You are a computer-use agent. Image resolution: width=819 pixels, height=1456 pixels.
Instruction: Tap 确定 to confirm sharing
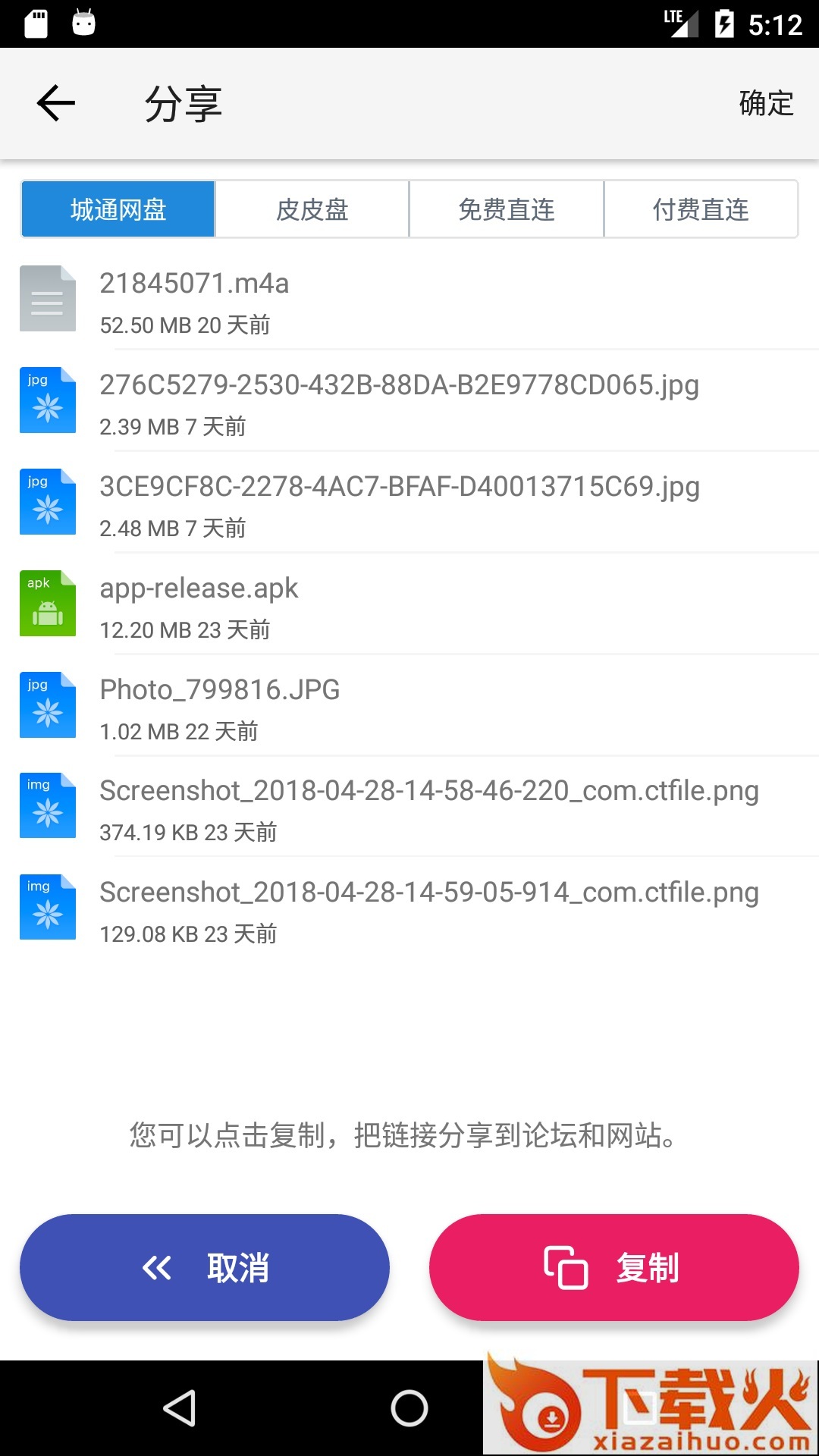pyautogui.click(x=766, y=103)
